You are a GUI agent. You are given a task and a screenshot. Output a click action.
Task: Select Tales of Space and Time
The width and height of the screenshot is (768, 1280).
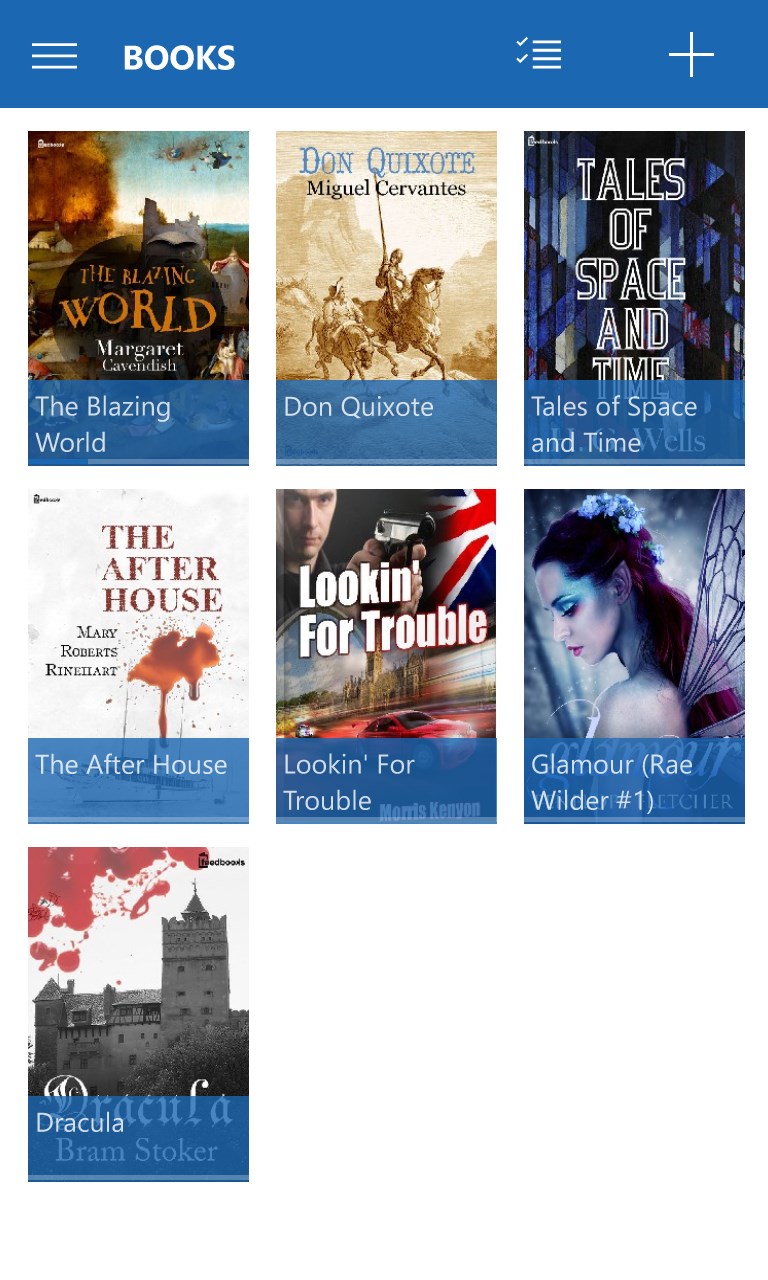[634, 297]
